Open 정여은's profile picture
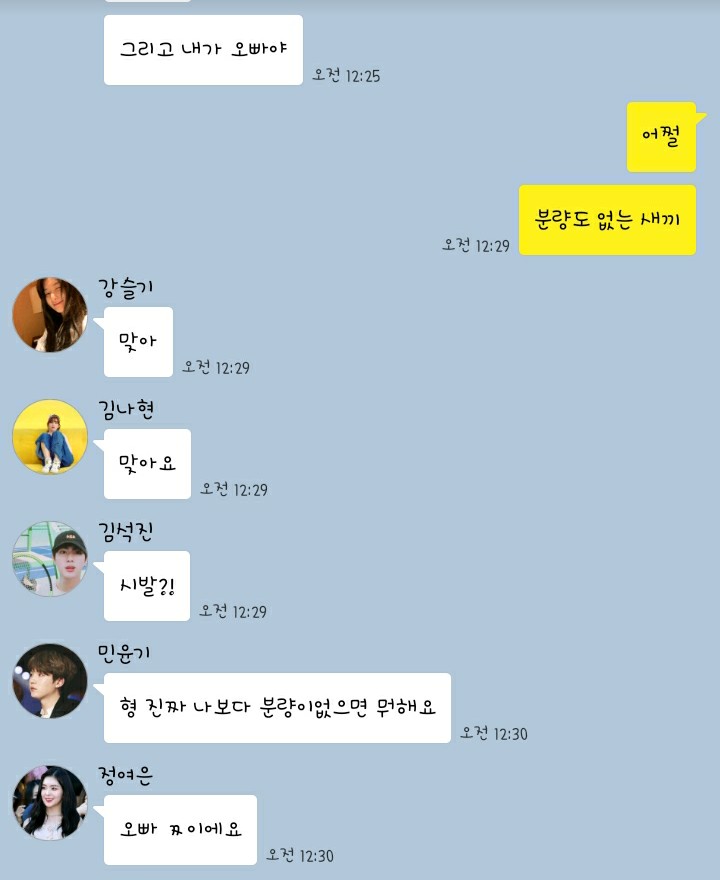720x880 pixels. click(50, 803)
